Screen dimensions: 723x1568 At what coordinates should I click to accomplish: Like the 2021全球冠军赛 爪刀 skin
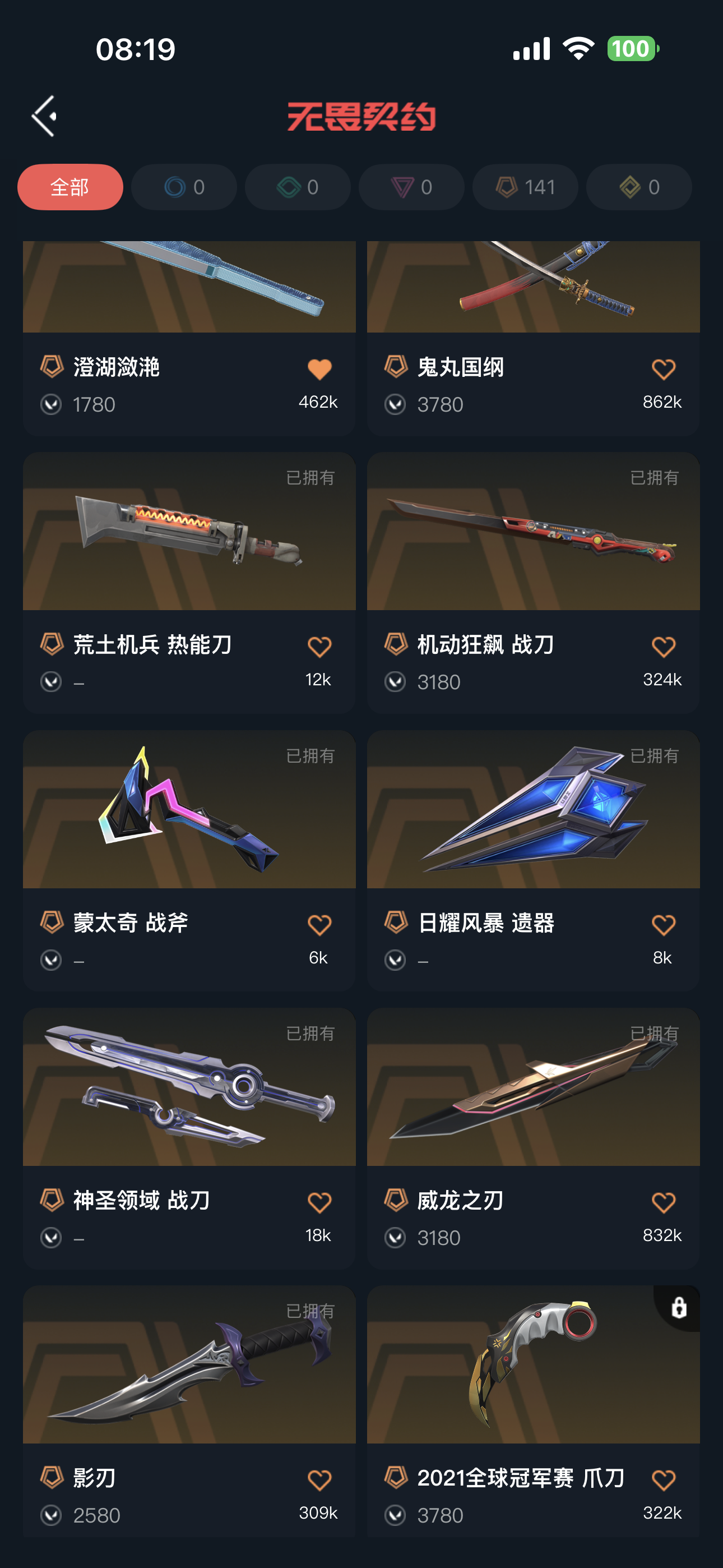click(x=664, y=1481)
